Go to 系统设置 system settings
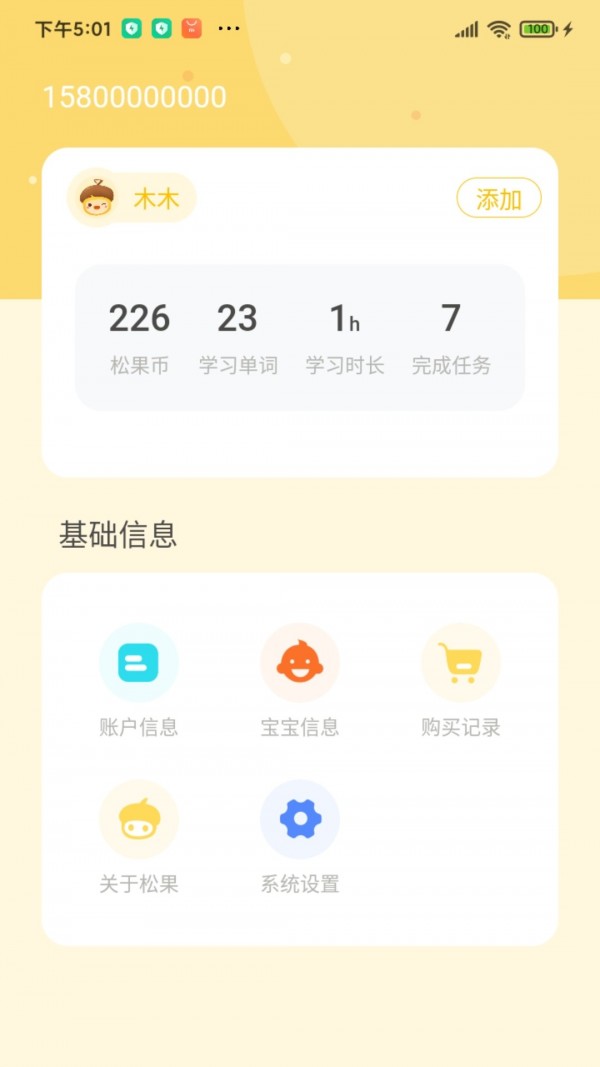This screenshot has width=600, height=1067. pyautogui.click(x=300, y=836)
